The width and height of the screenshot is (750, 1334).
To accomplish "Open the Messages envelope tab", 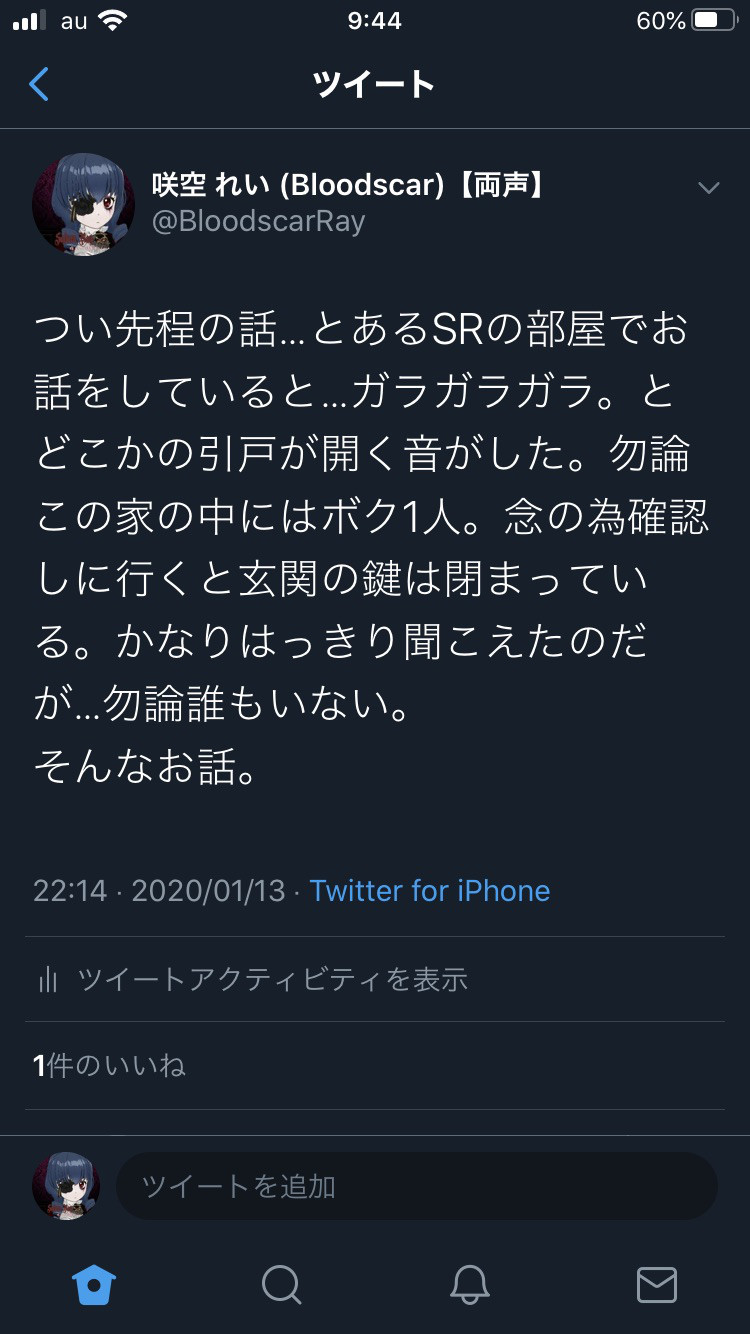I will [656, 1284].
